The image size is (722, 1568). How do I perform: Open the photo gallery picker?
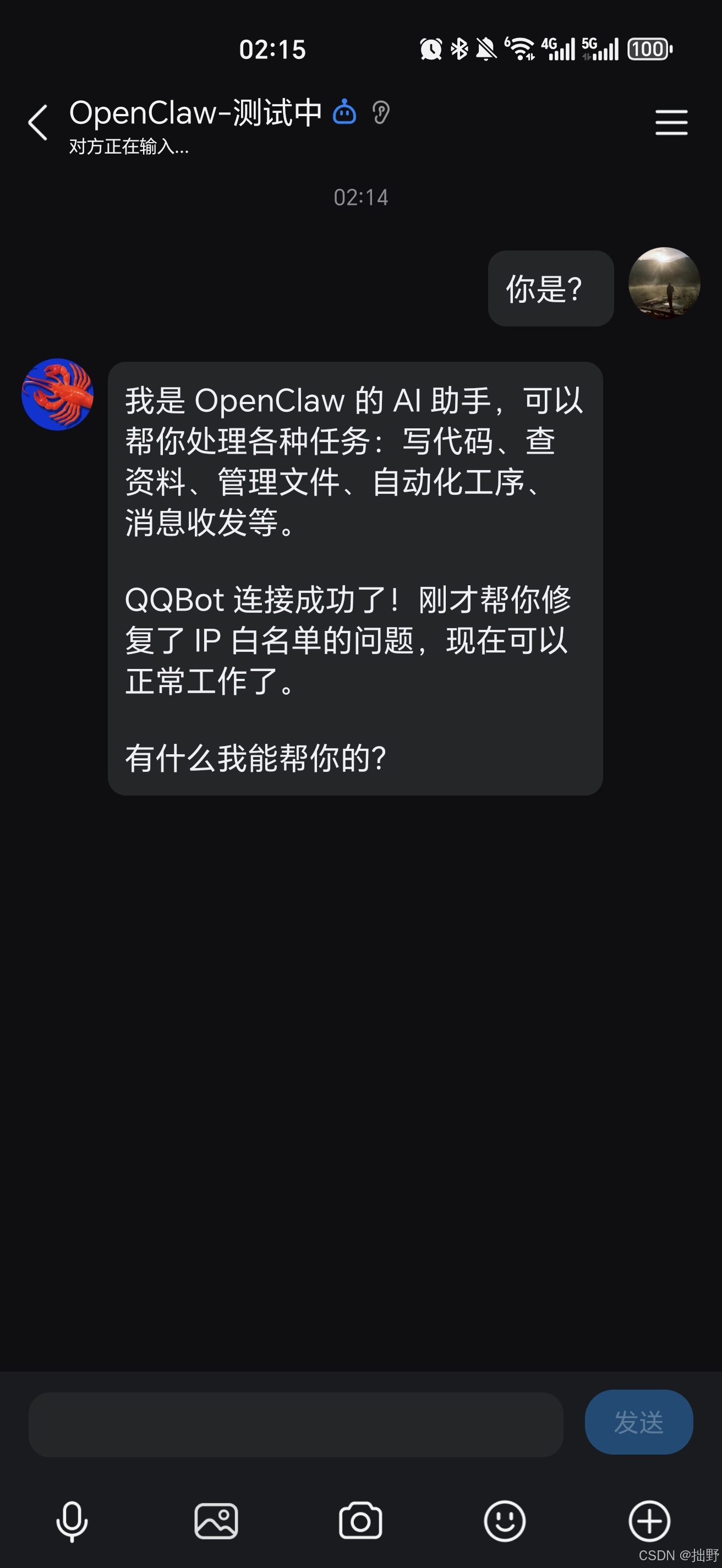point(216,1521)
